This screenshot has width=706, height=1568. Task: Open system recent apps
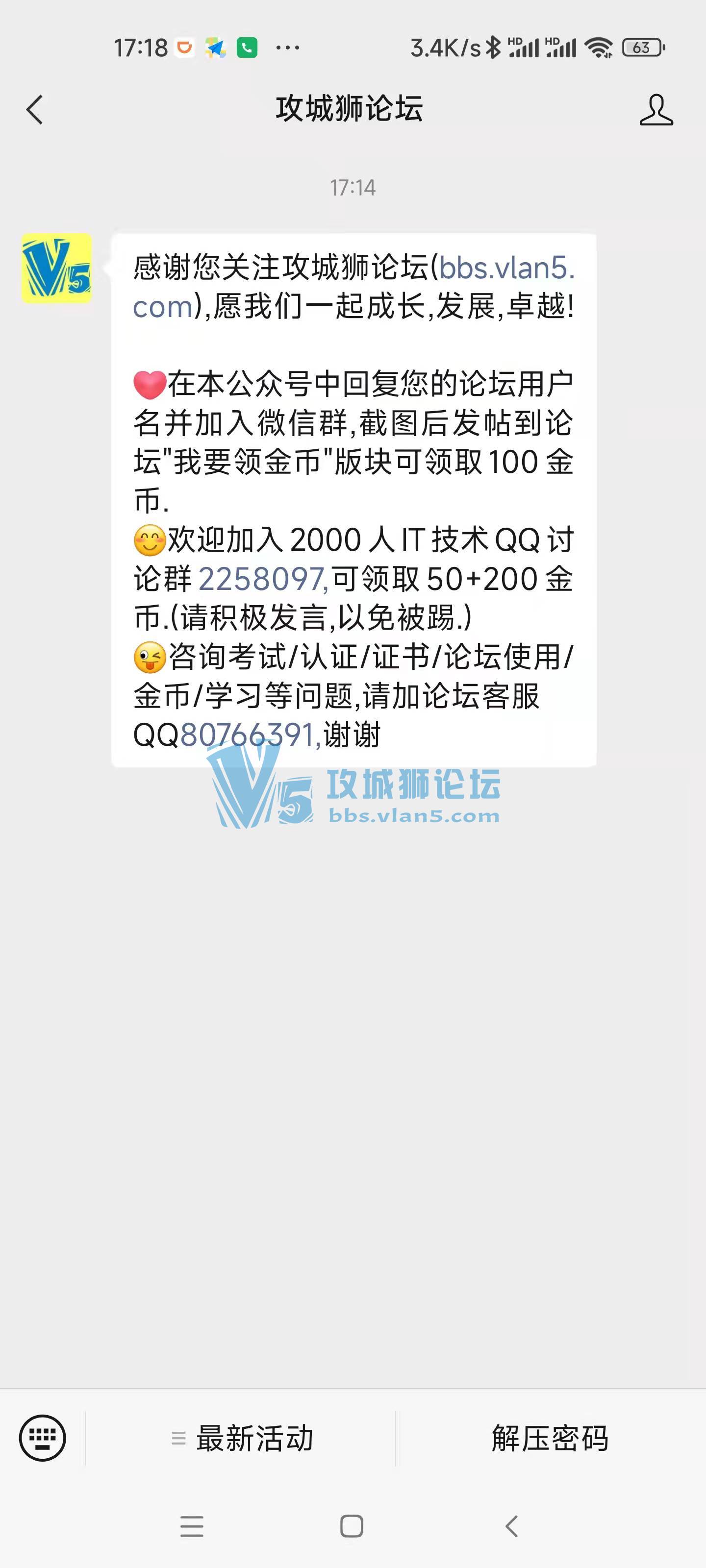tap(192, 1526)
